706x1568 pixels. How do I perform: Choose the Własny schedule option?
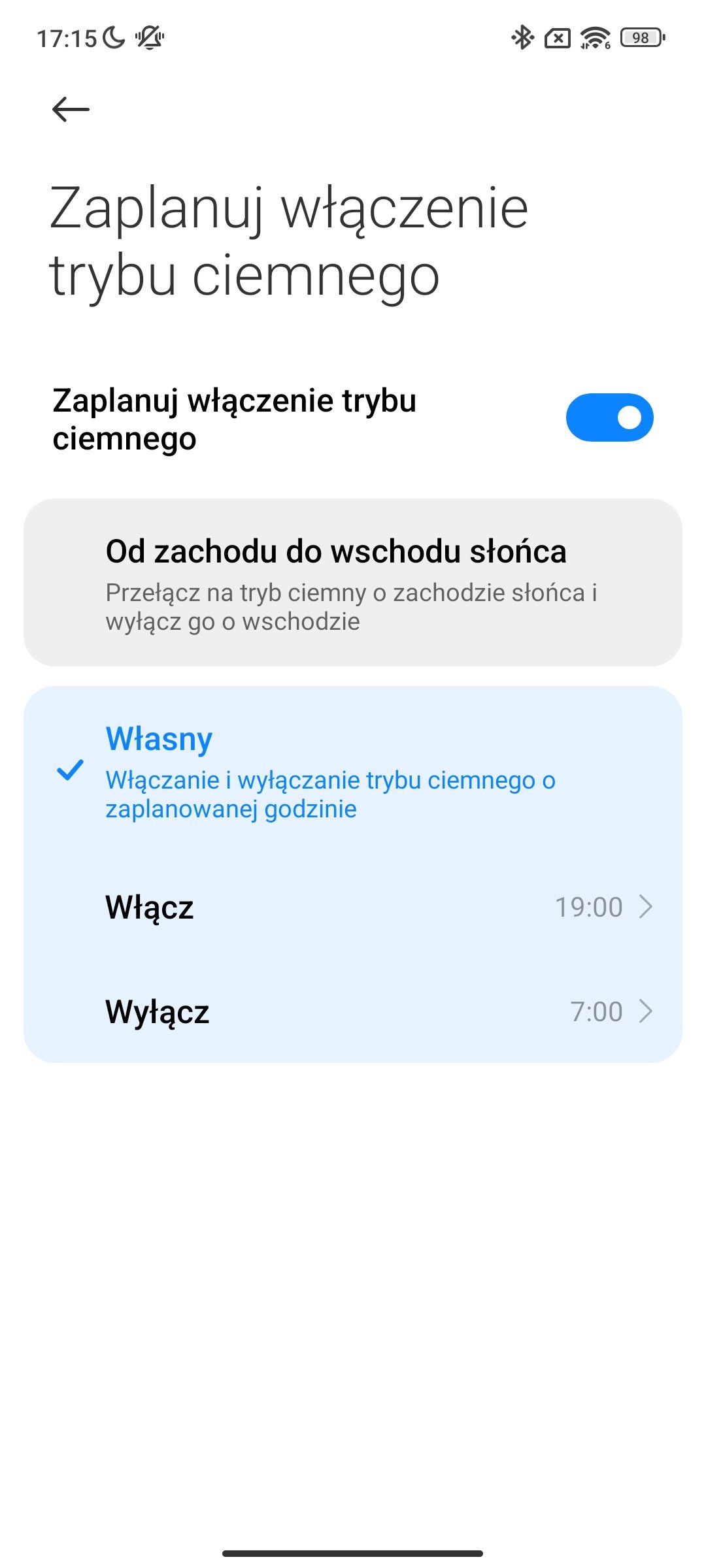pos(353,771)
